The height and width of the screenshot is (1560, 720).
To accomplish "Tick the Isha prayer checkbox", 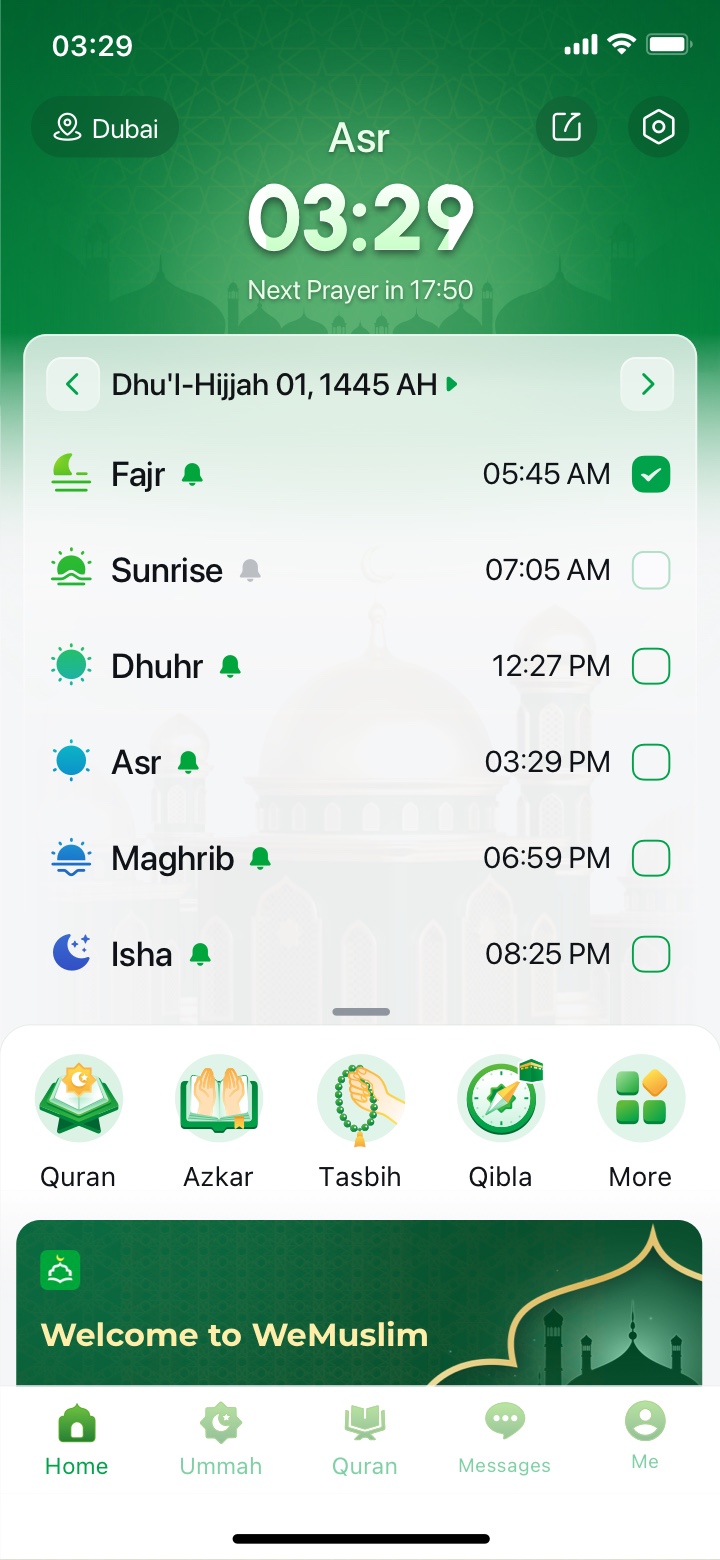I will coord(651,954).
